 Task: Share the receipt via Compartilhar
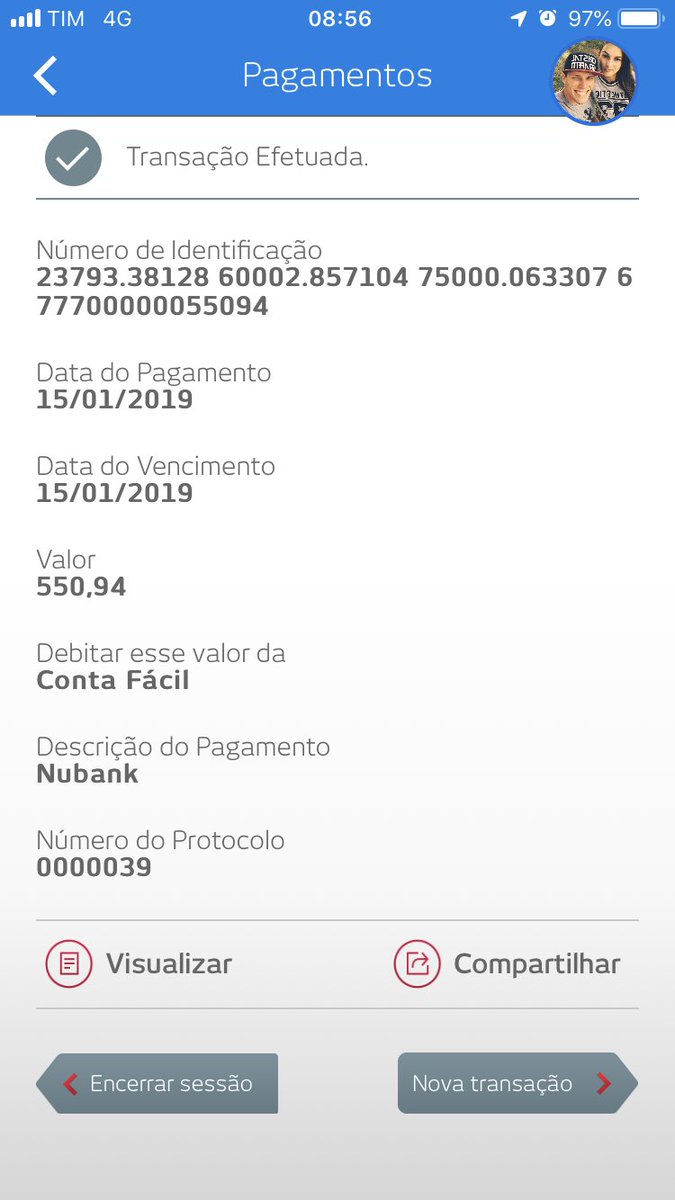click(x=507, y=964)
